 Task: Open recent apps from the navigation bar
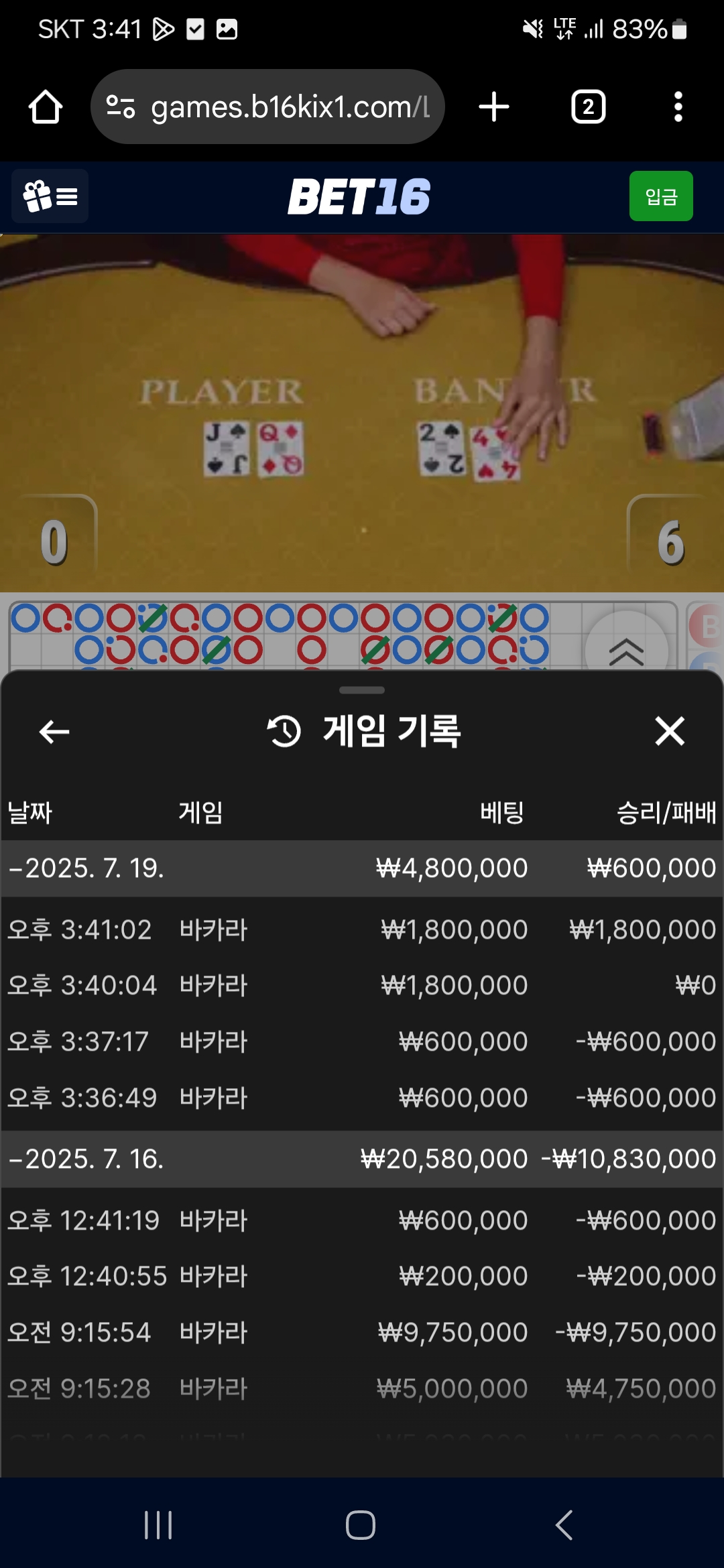click(159, 1525)
